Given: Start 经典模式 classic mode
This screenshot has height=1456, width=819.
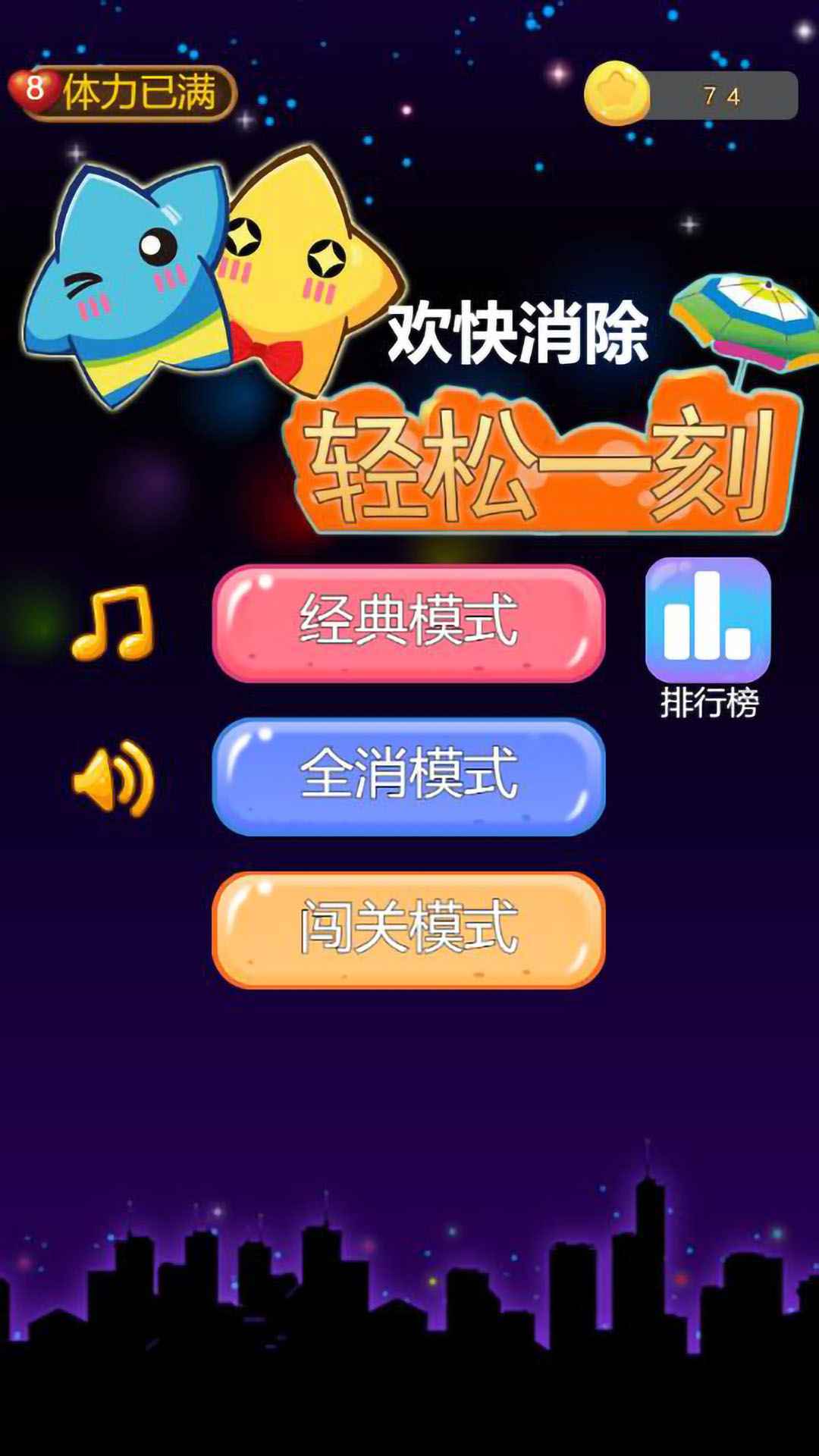Looking at the screenshot, I should [x=409, y=623].
